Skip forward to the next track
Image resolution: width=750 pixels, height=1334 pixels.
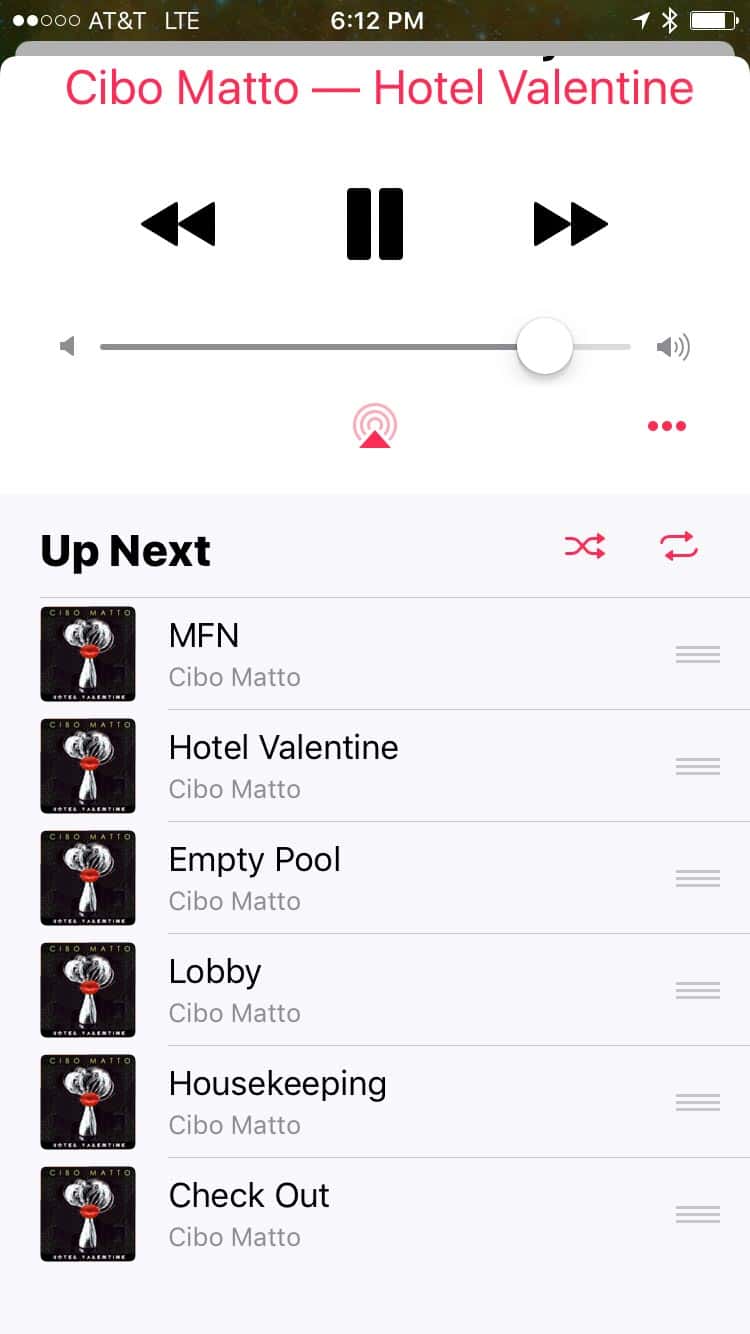point(570,223)
